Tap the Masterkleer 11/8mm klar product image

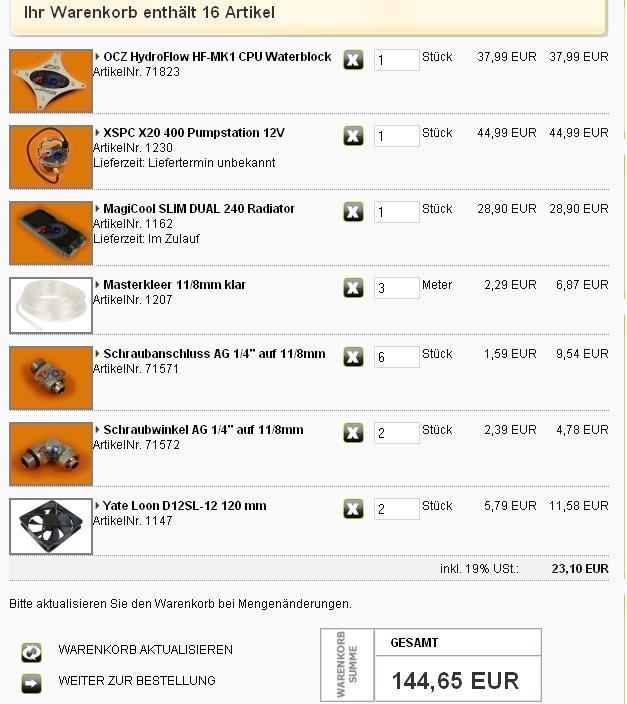point(51,306)
